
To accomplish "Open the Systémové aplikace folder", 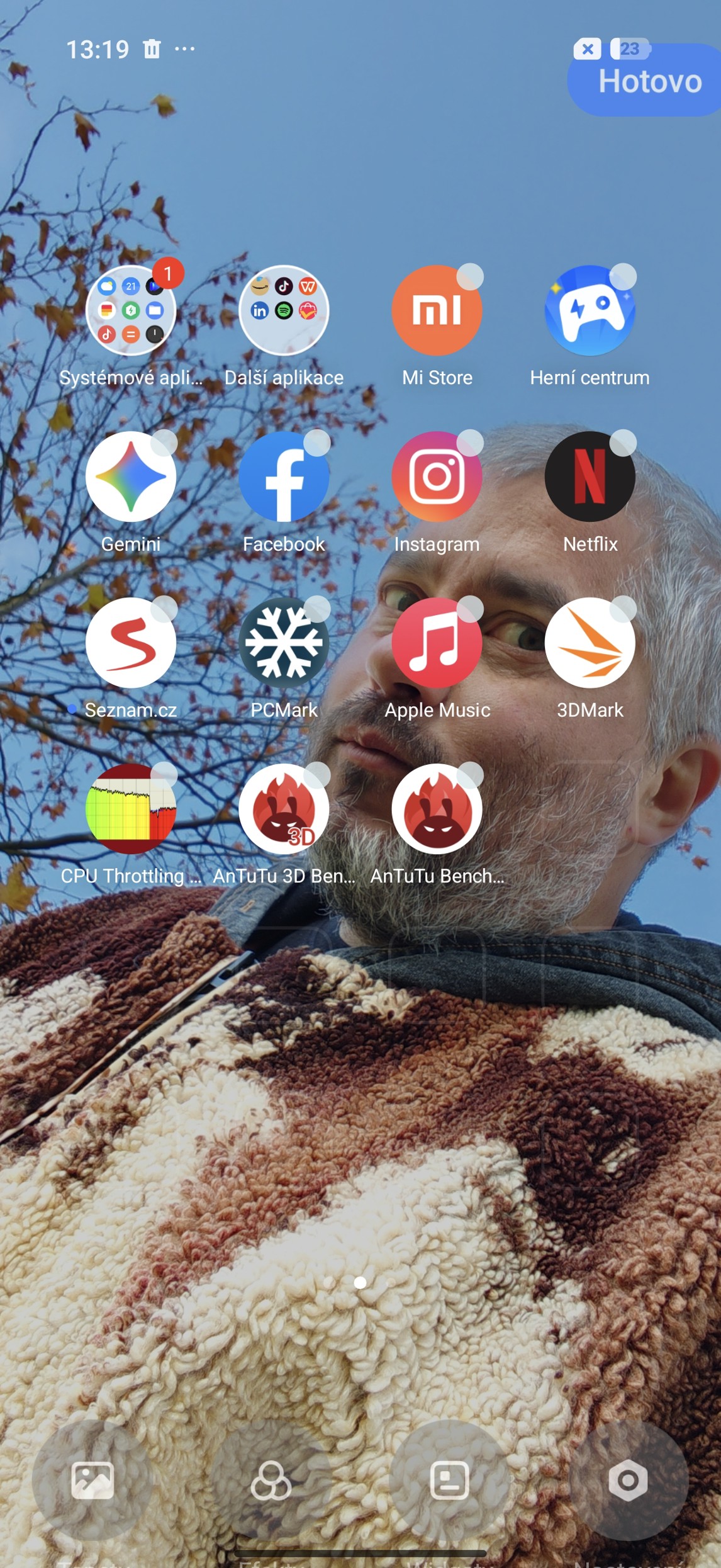I will [x=131, y=311].
